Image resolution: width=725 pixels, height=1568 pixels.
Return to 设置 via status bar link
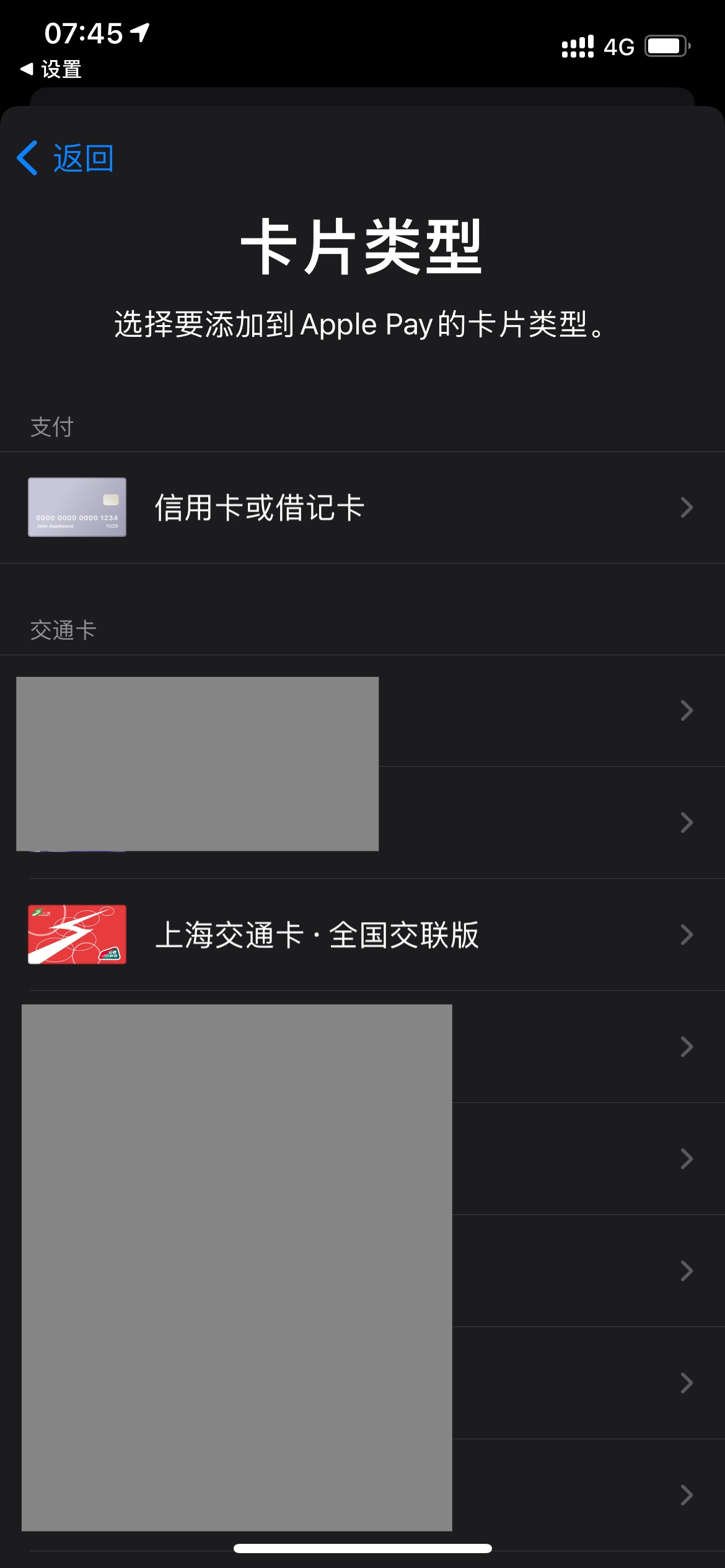[52, 69]
